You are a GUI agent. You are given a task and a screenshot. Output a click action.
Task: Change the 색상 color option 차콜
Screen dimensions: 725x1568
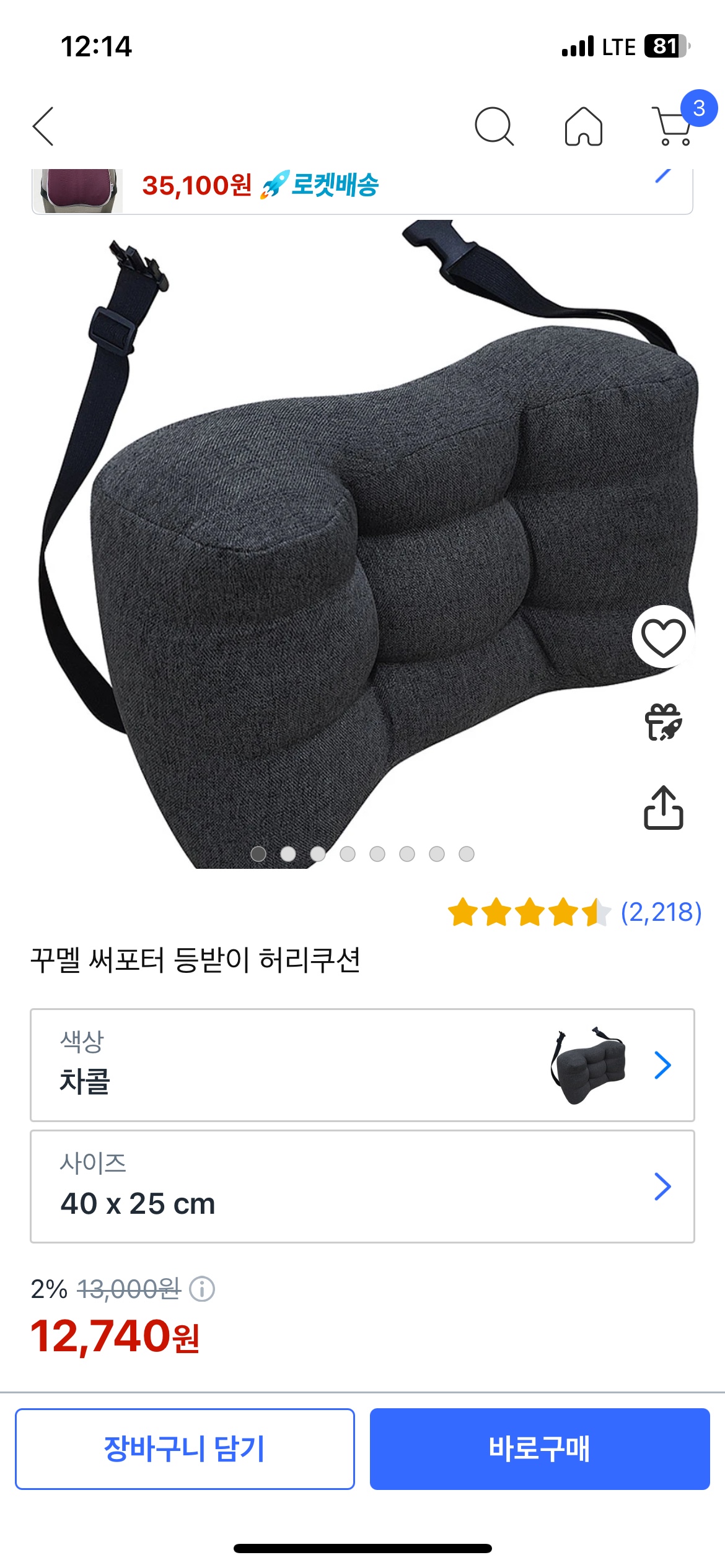[362, 1065]
